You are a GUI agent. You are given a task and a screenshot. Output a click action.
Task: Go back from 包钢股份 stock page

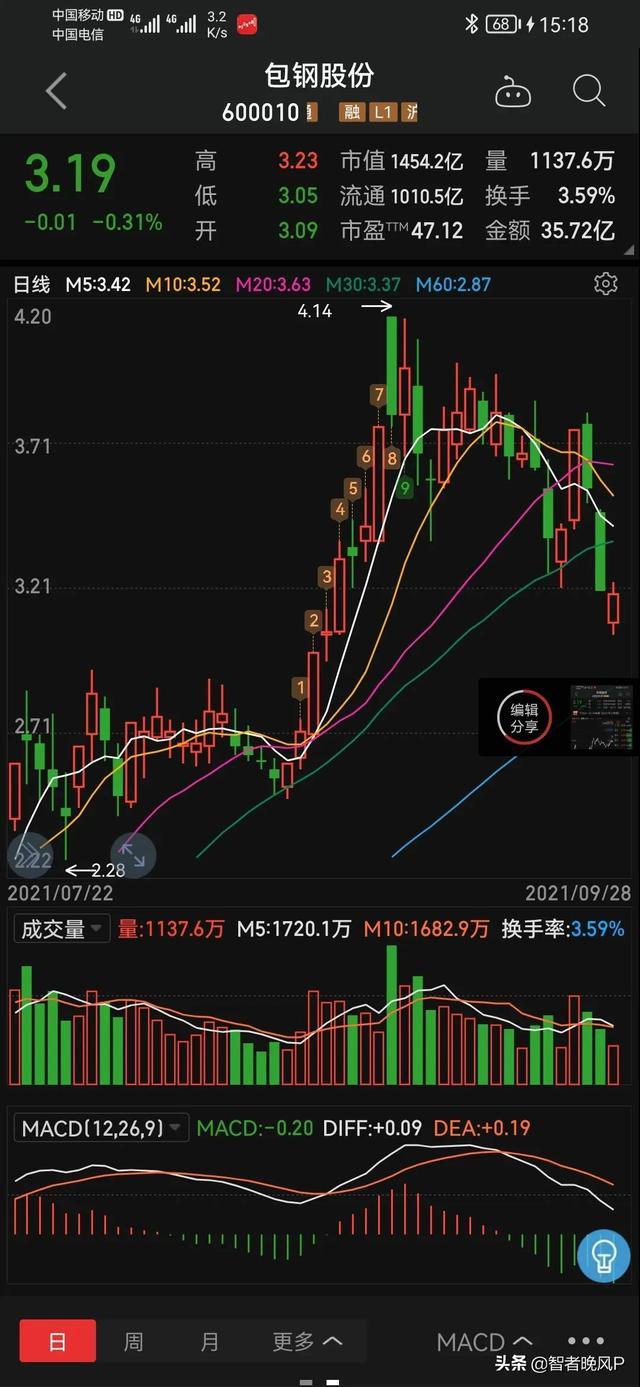point(56,91)
